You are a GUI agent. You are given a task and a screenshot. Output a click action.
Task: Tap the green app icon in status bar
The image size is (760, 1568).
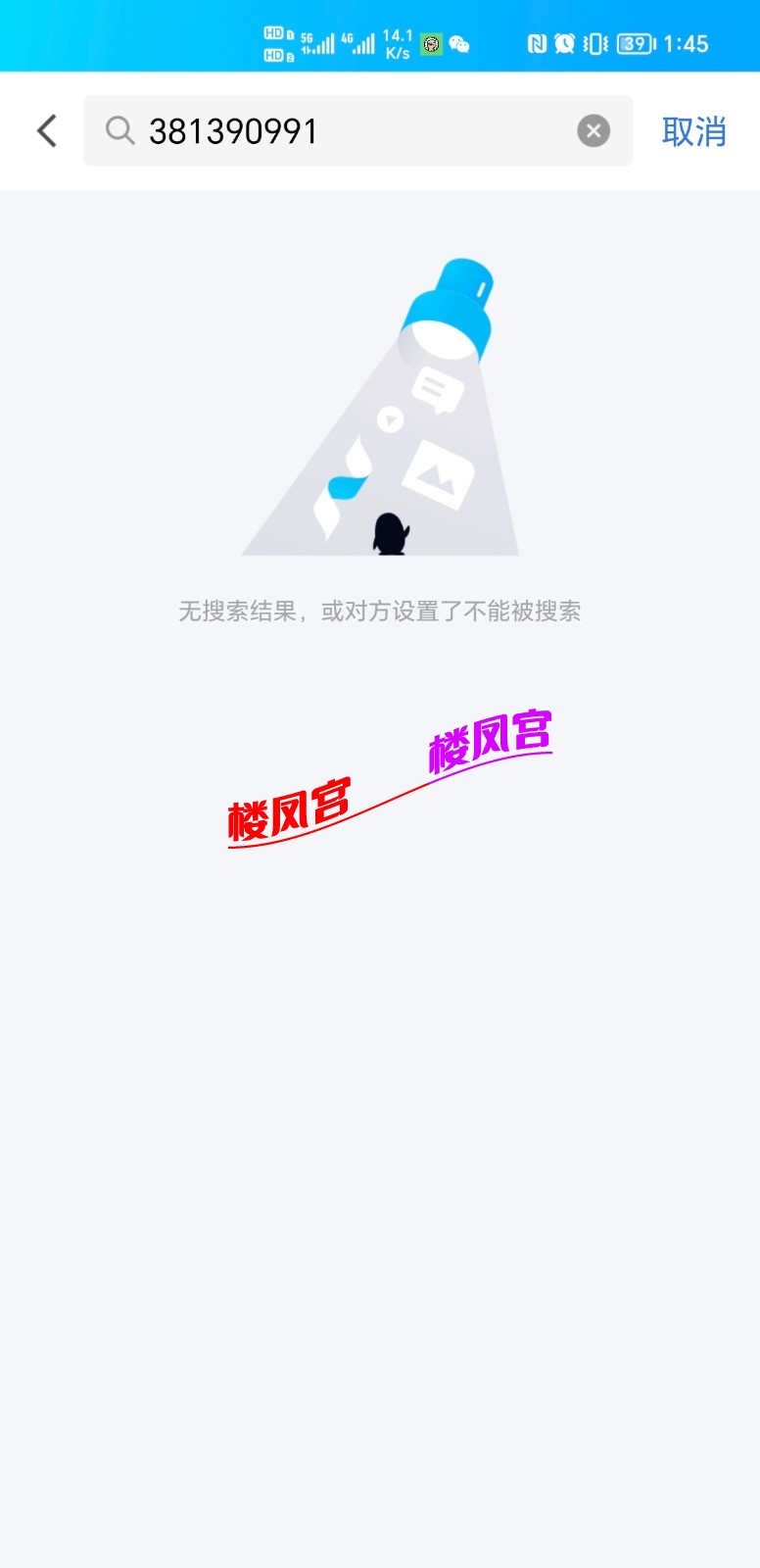coord(429,43)
